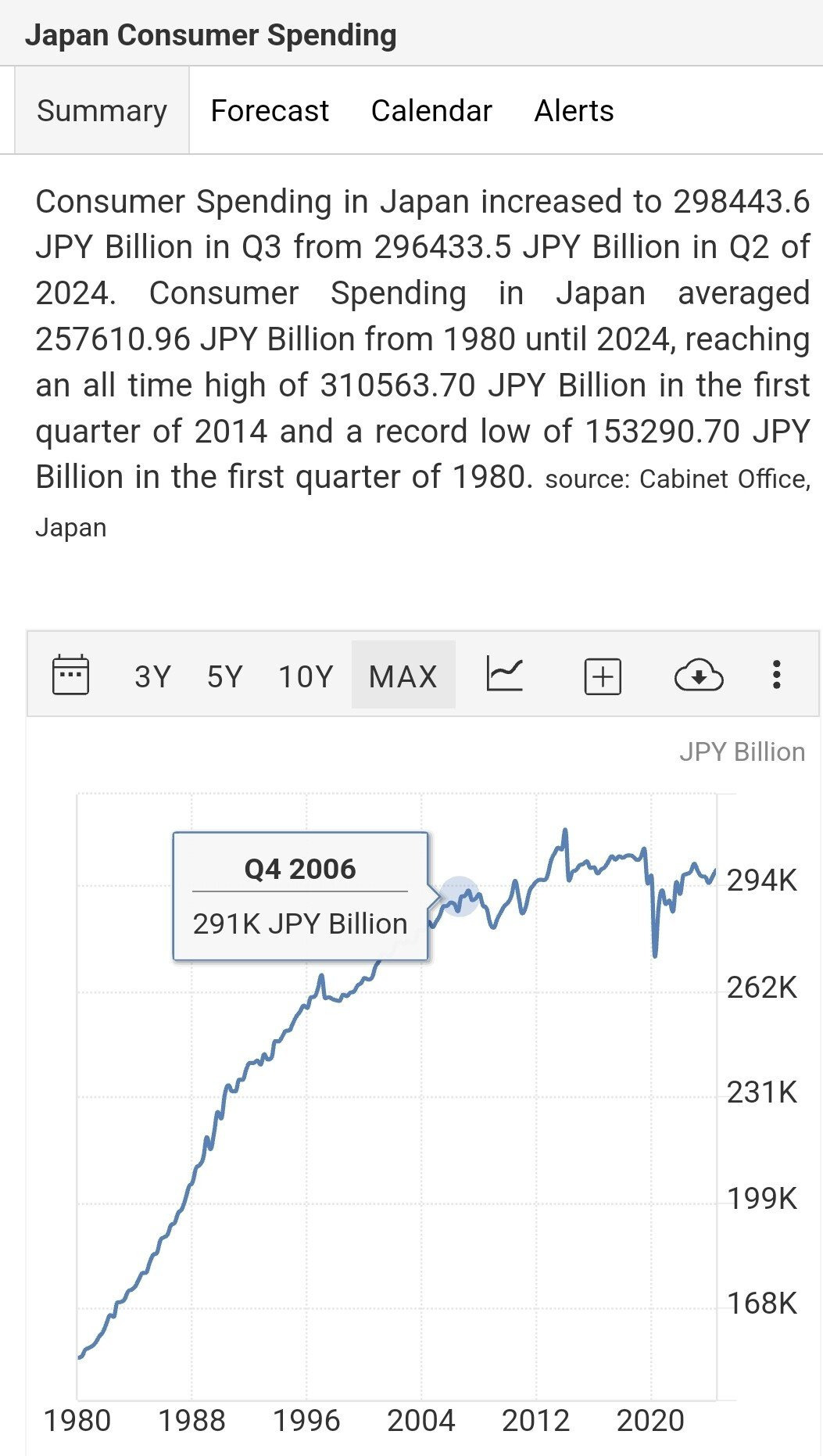Open the Forecast tab
Screen dimensions: 823x1456
[270, 111]
